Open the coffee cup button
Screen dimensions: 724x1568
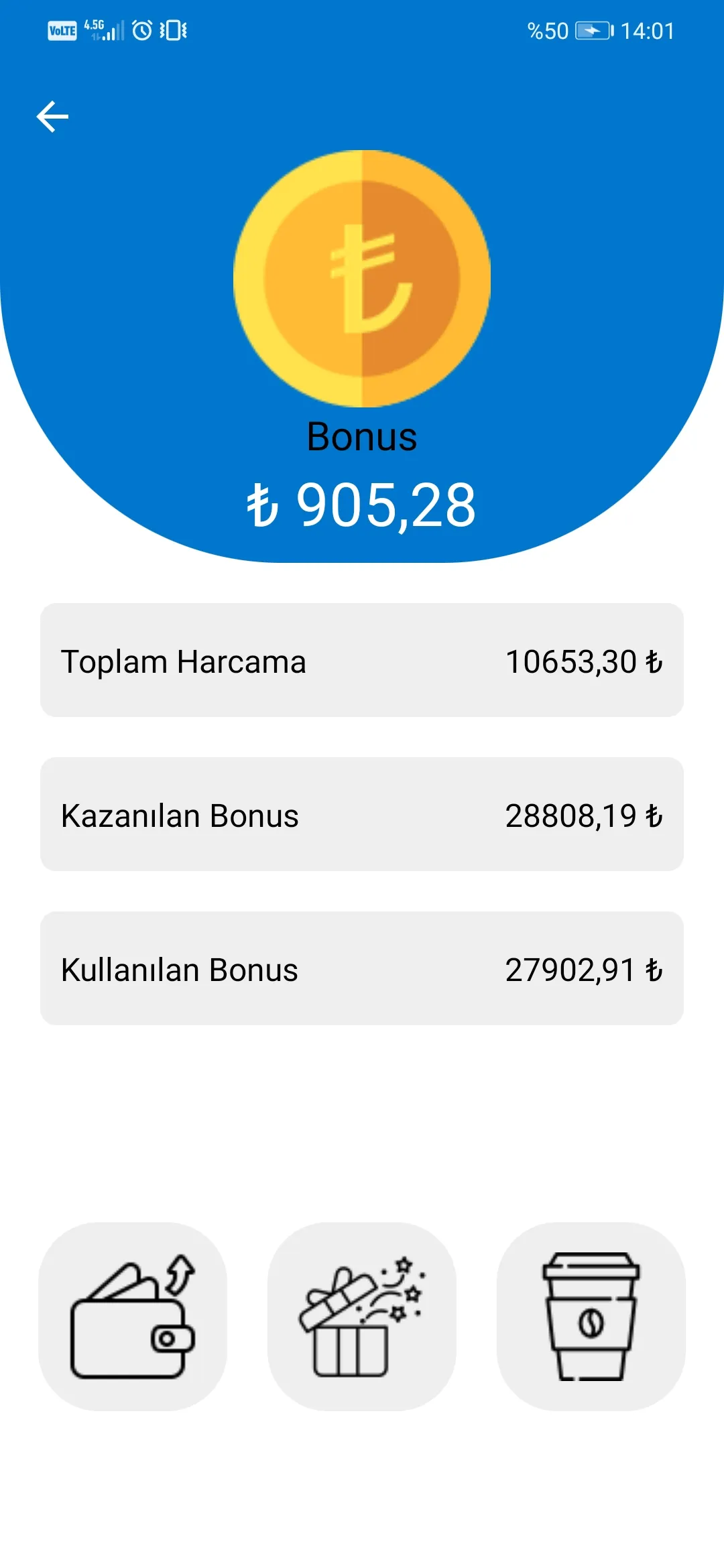(591, 1317)
